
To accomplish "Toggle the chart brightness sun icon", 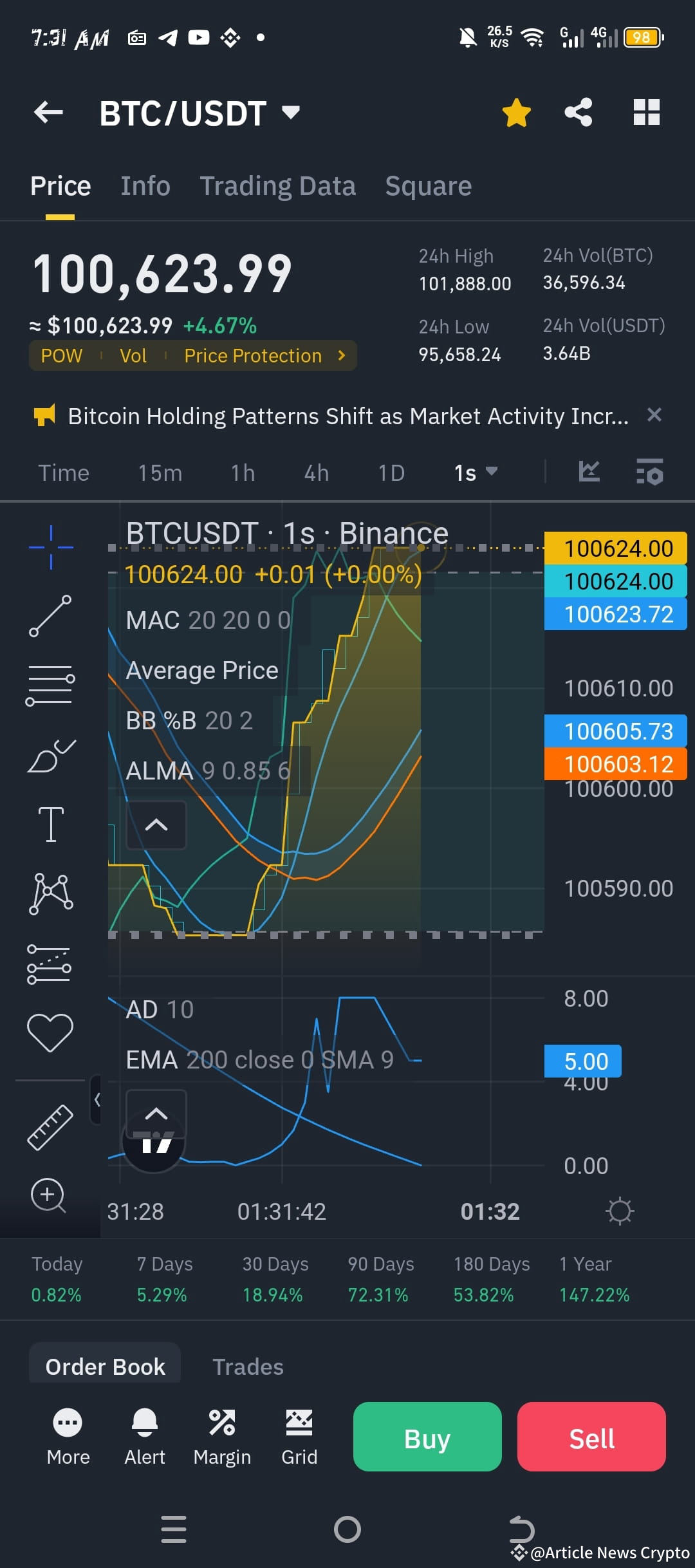I will tap(620, 1211).
